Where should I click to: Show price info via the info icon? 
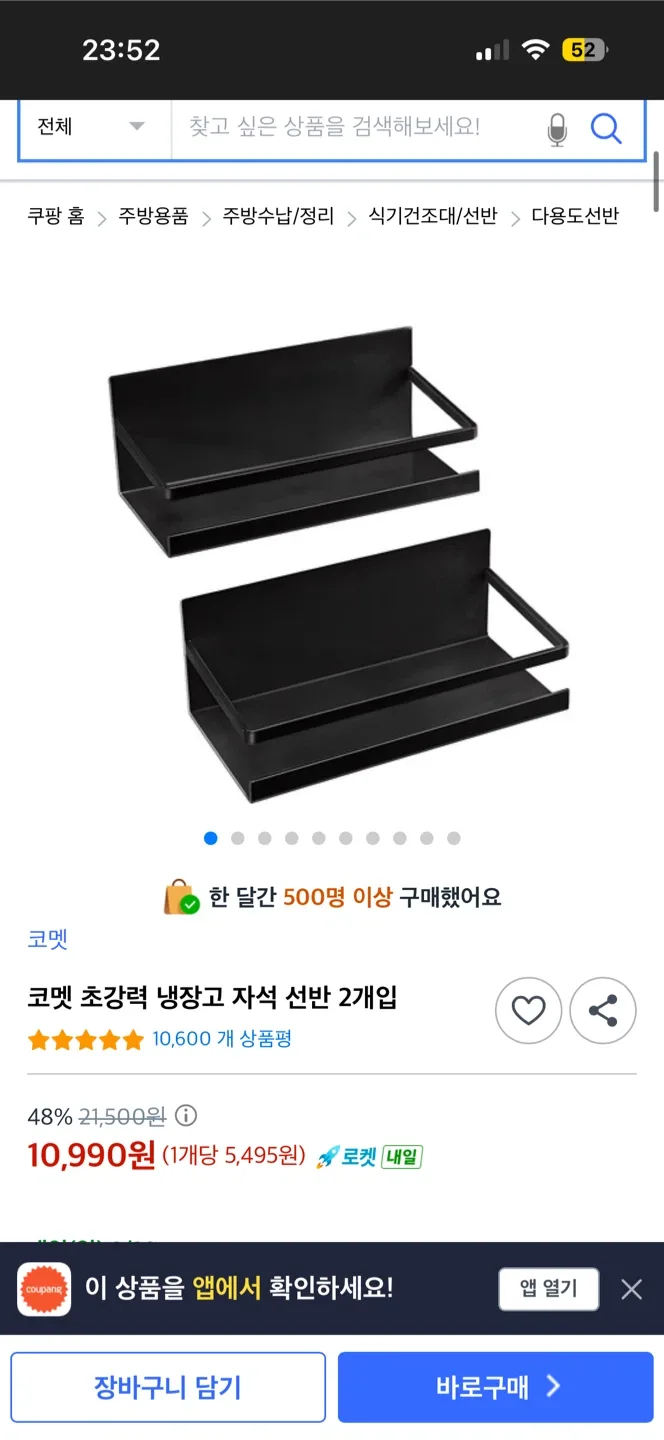[x=187, y=1115]
